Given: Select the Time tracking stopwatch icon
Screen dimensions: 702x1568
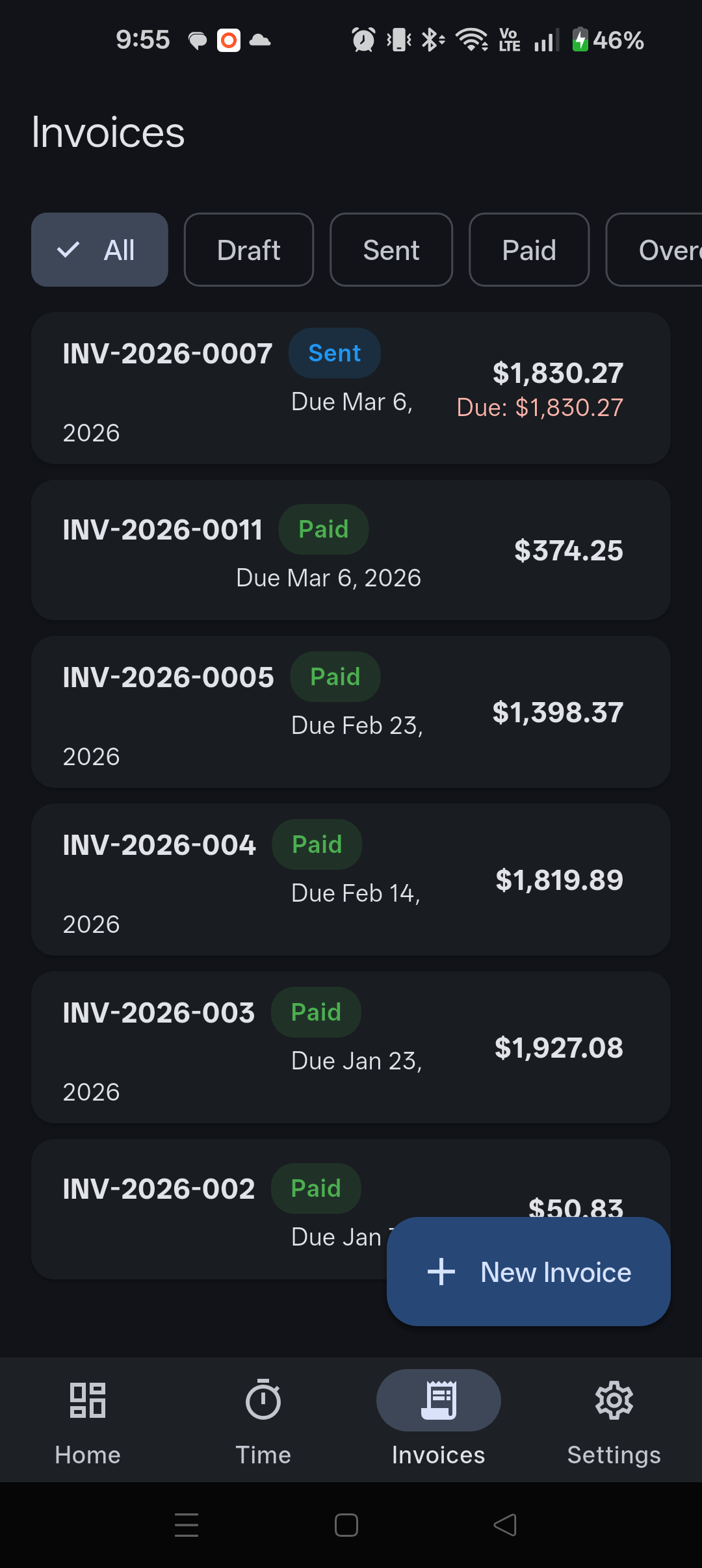Looking at the screenshot, I should tap(262, 1401).
